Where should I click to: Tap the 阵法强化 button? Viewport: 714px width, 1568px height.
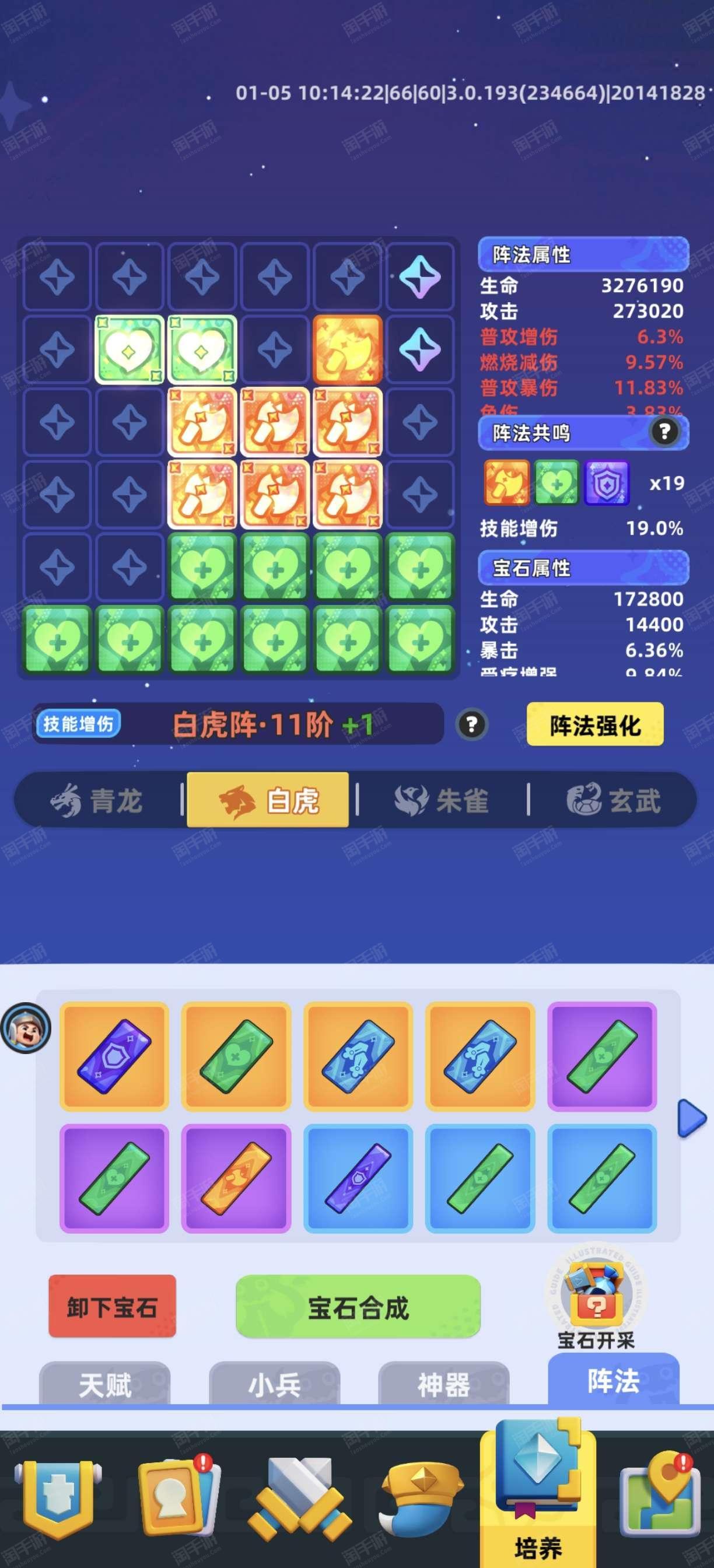pyautogui.click(x=594, y=724)
